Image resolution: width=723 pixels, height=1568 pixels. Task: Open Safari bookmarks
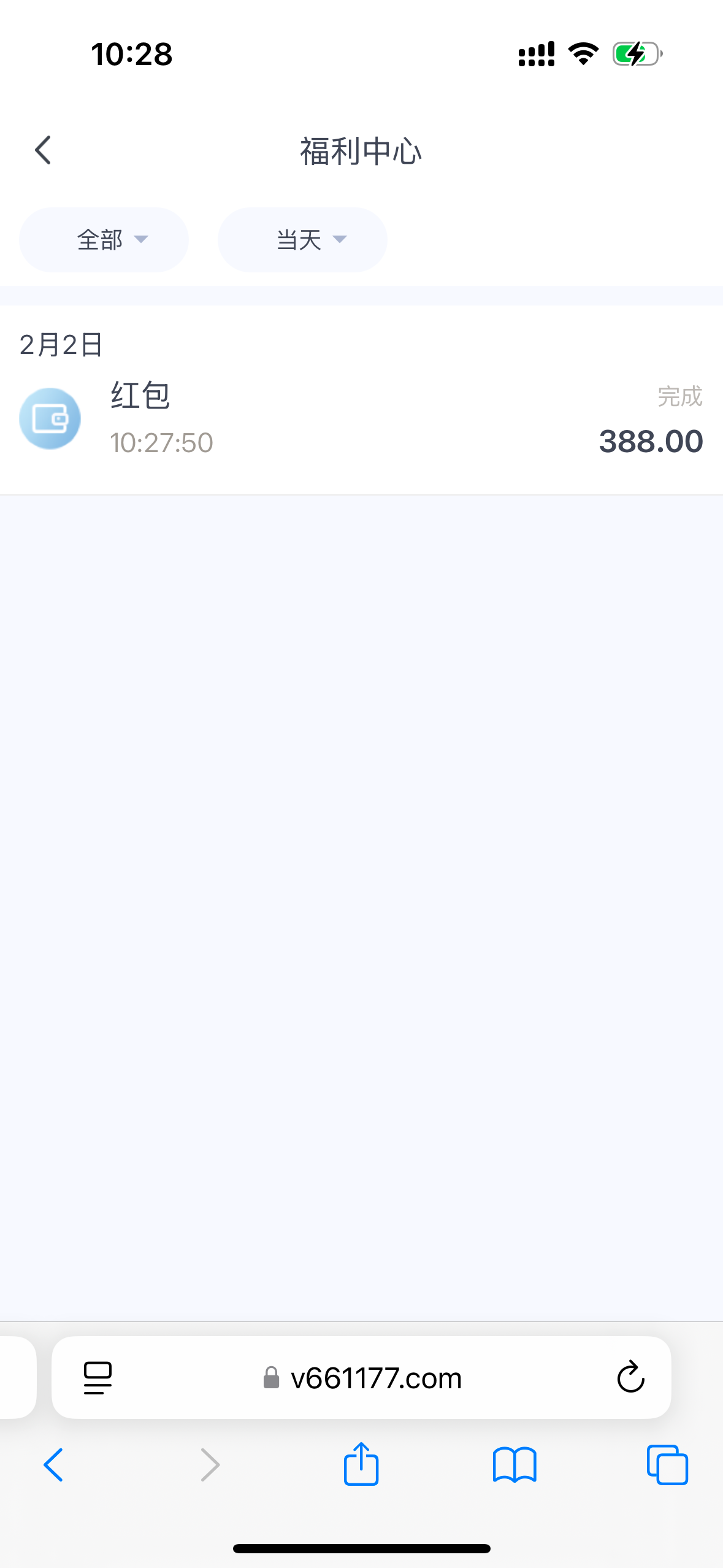(x=515, y=1465)
